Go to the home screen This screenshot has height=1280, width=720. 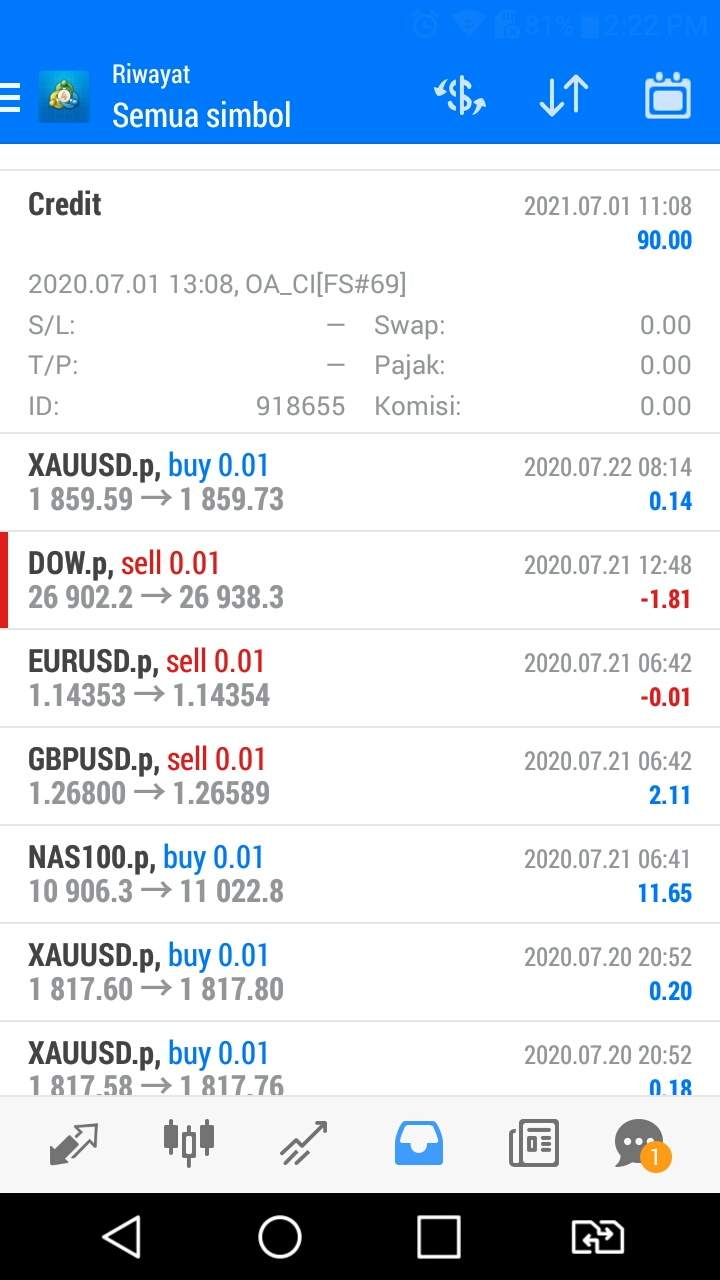(x=280, y=1238)
